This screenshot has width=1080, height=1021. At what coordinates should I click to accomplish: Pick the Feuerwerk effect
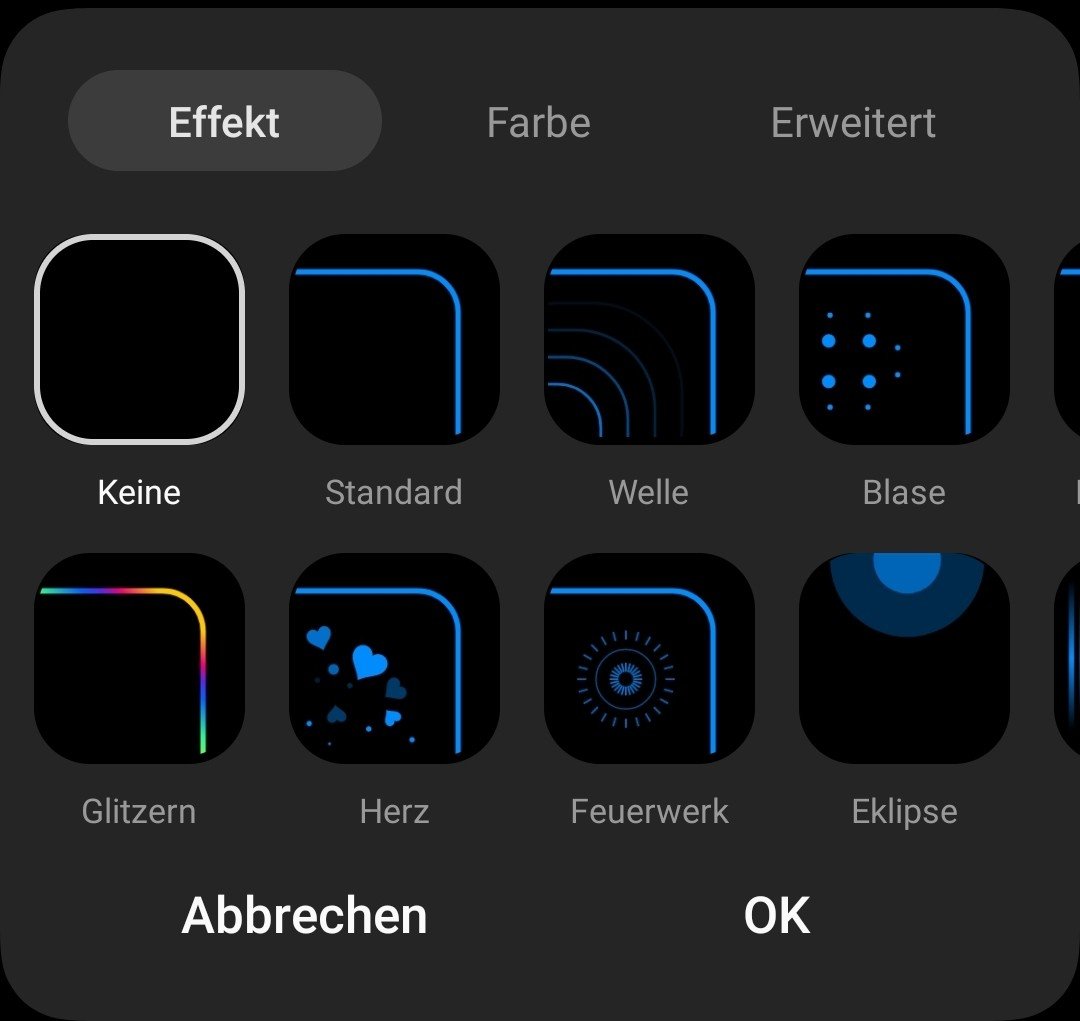(x=649, y=658)
